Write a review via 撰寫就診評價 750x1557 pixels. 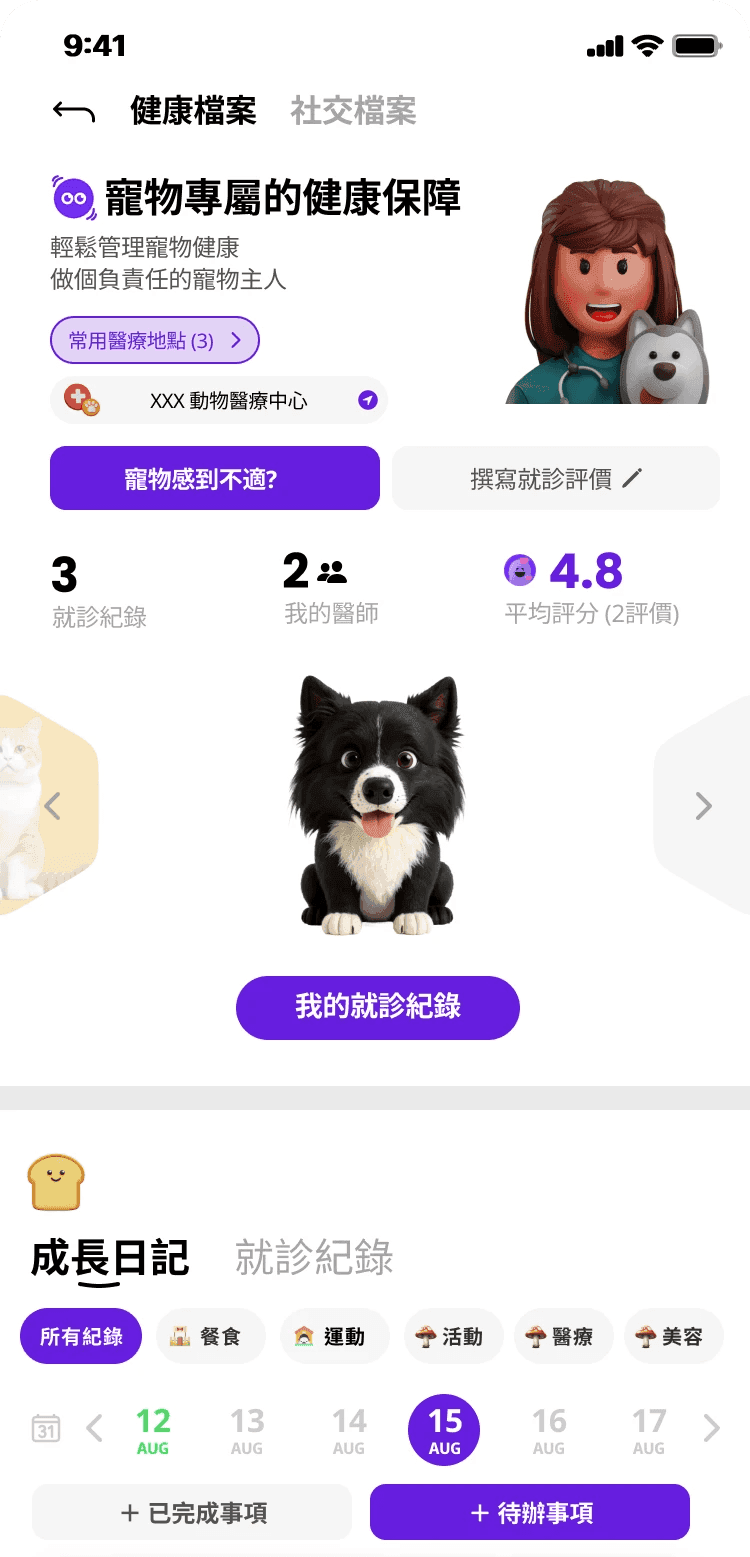555,479
